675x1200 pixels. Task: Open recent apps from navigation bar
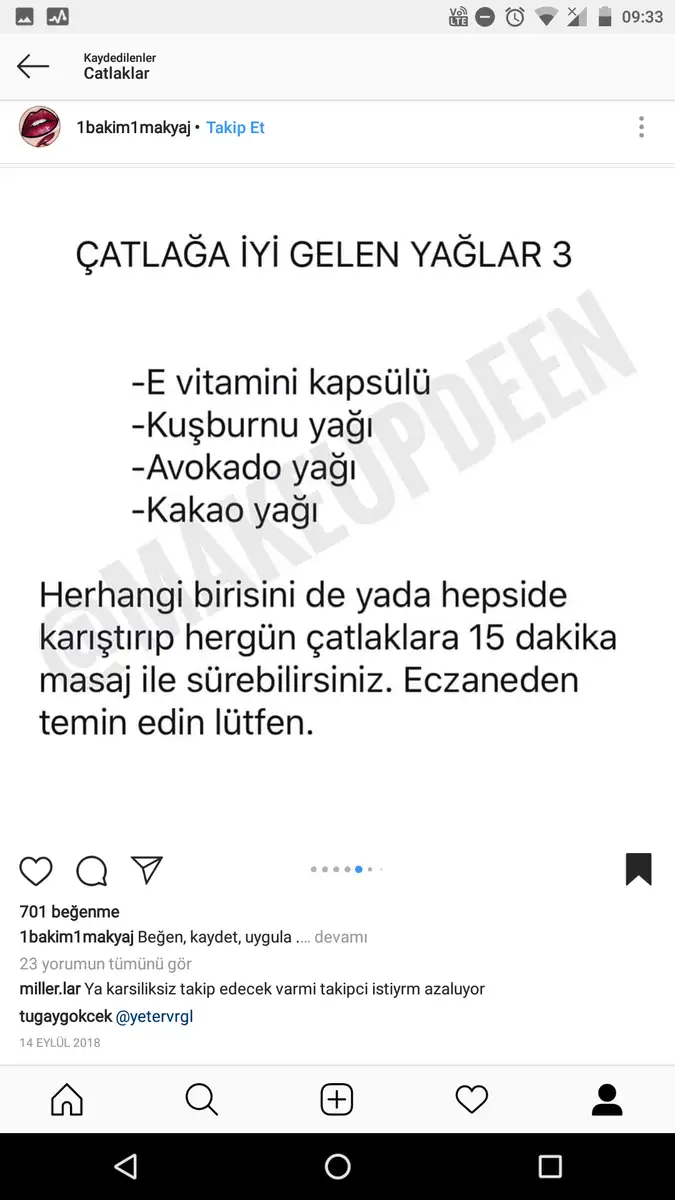pos(550,1166)
